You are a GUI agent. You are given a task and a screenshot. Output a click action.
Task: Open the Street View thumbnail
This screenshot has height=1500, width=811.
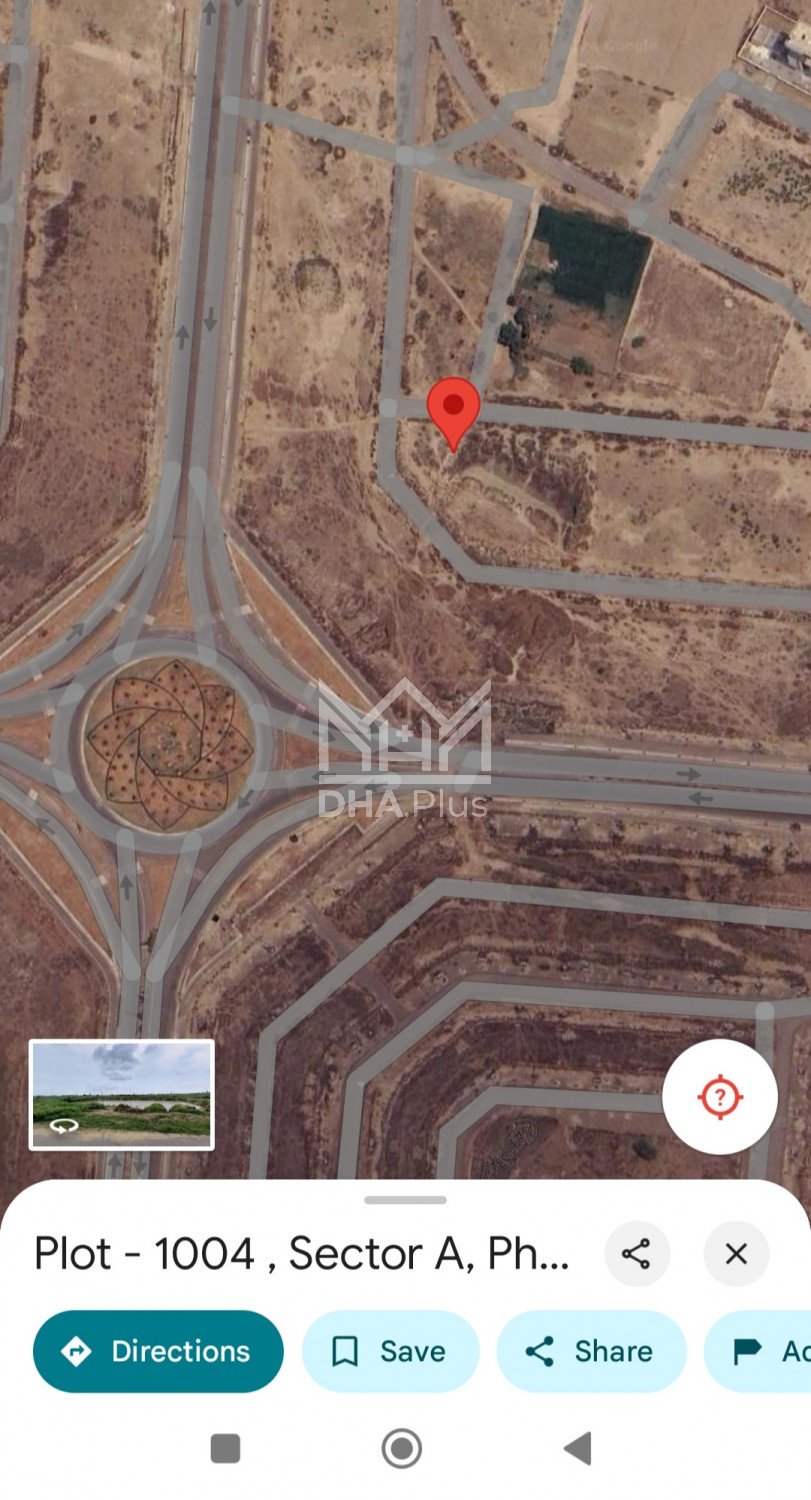click(122, 1094)
